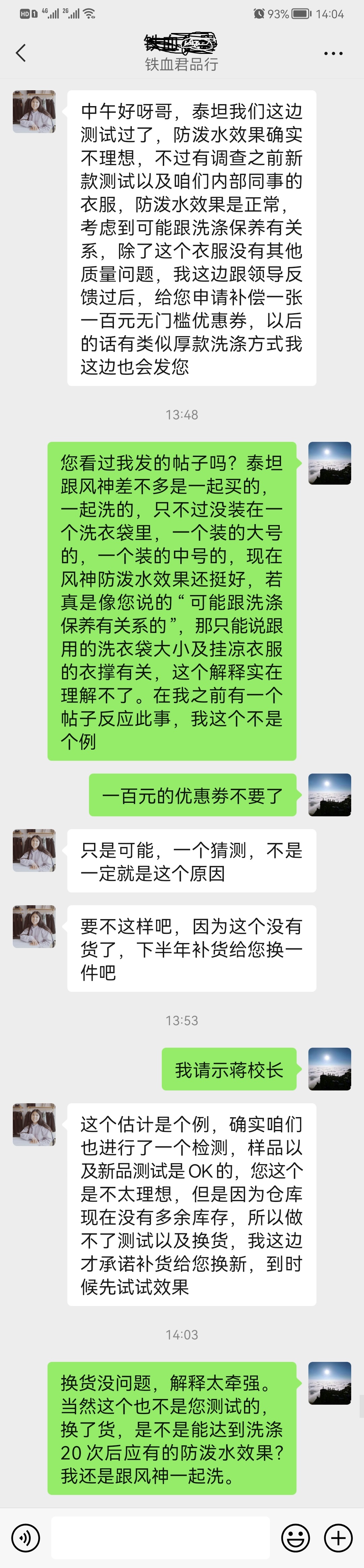364x1568 pixels.
Task: Open contact avatar beside 只是可能 message
Action: (x=34, y=850)
